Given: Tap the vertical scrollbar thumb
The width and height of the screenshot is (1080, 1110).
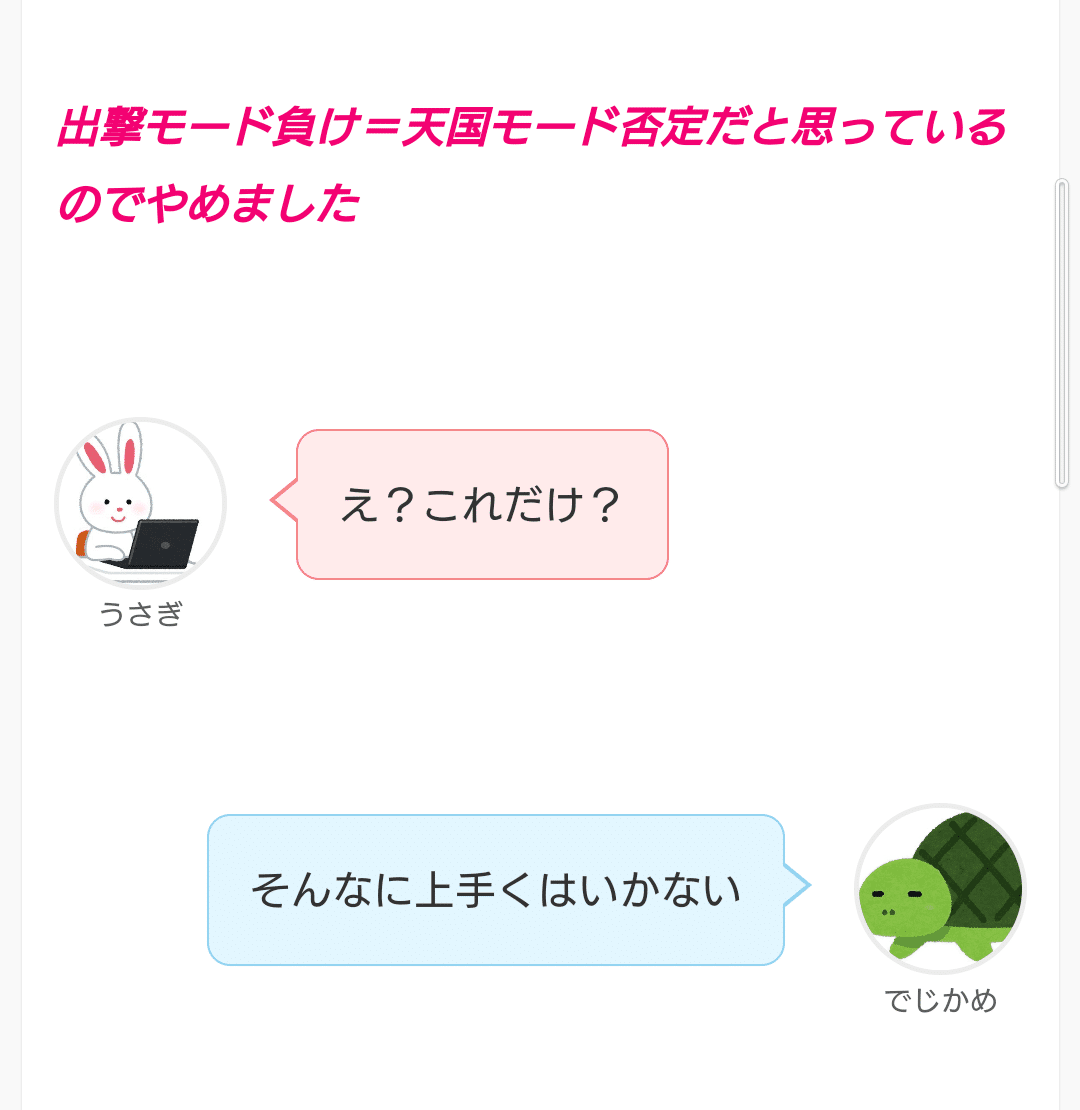Looking at the screenshot, I should [1062, 334].
